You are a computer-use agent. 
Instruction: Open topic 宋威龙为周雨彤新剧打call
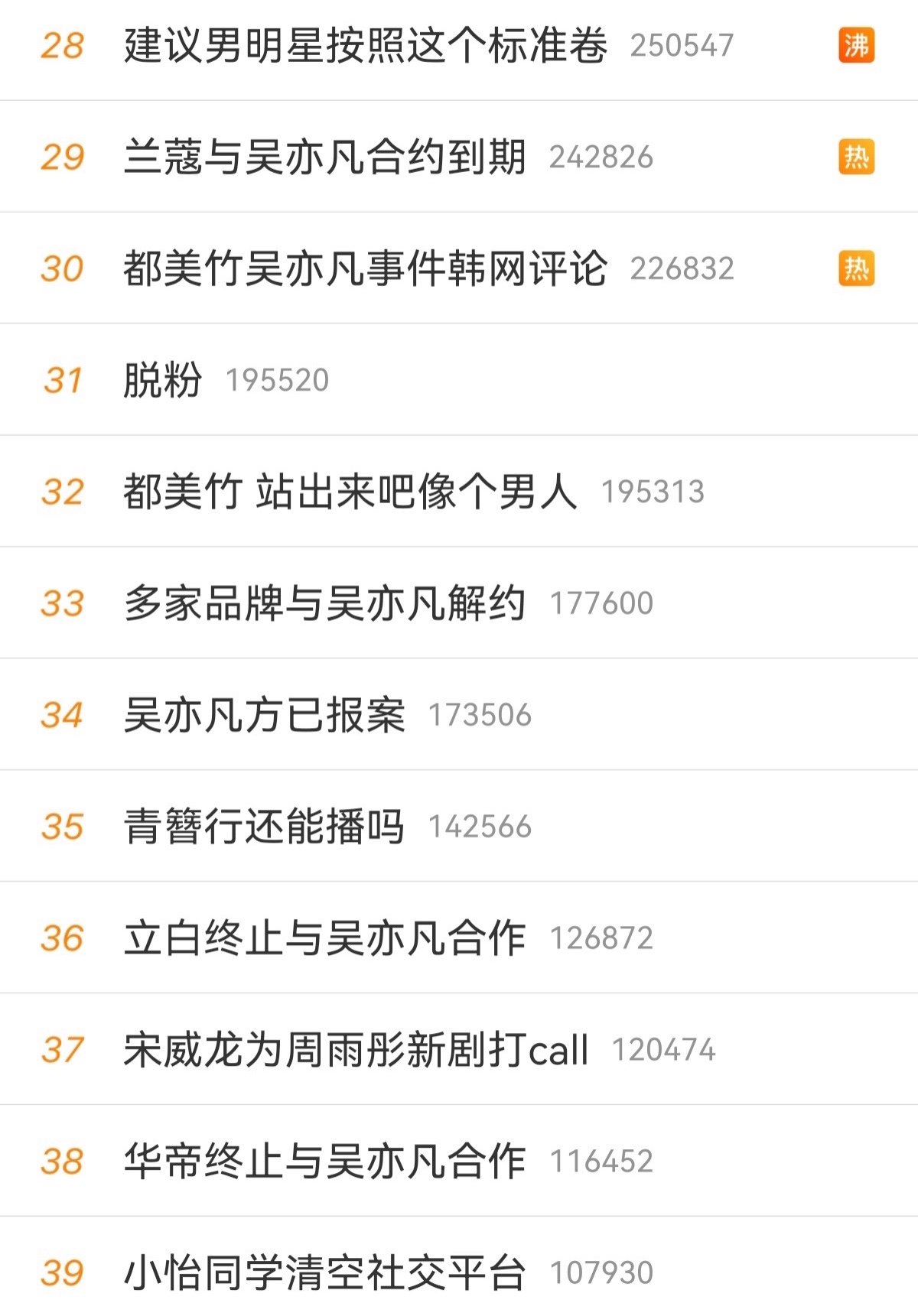pos(356,1050)
